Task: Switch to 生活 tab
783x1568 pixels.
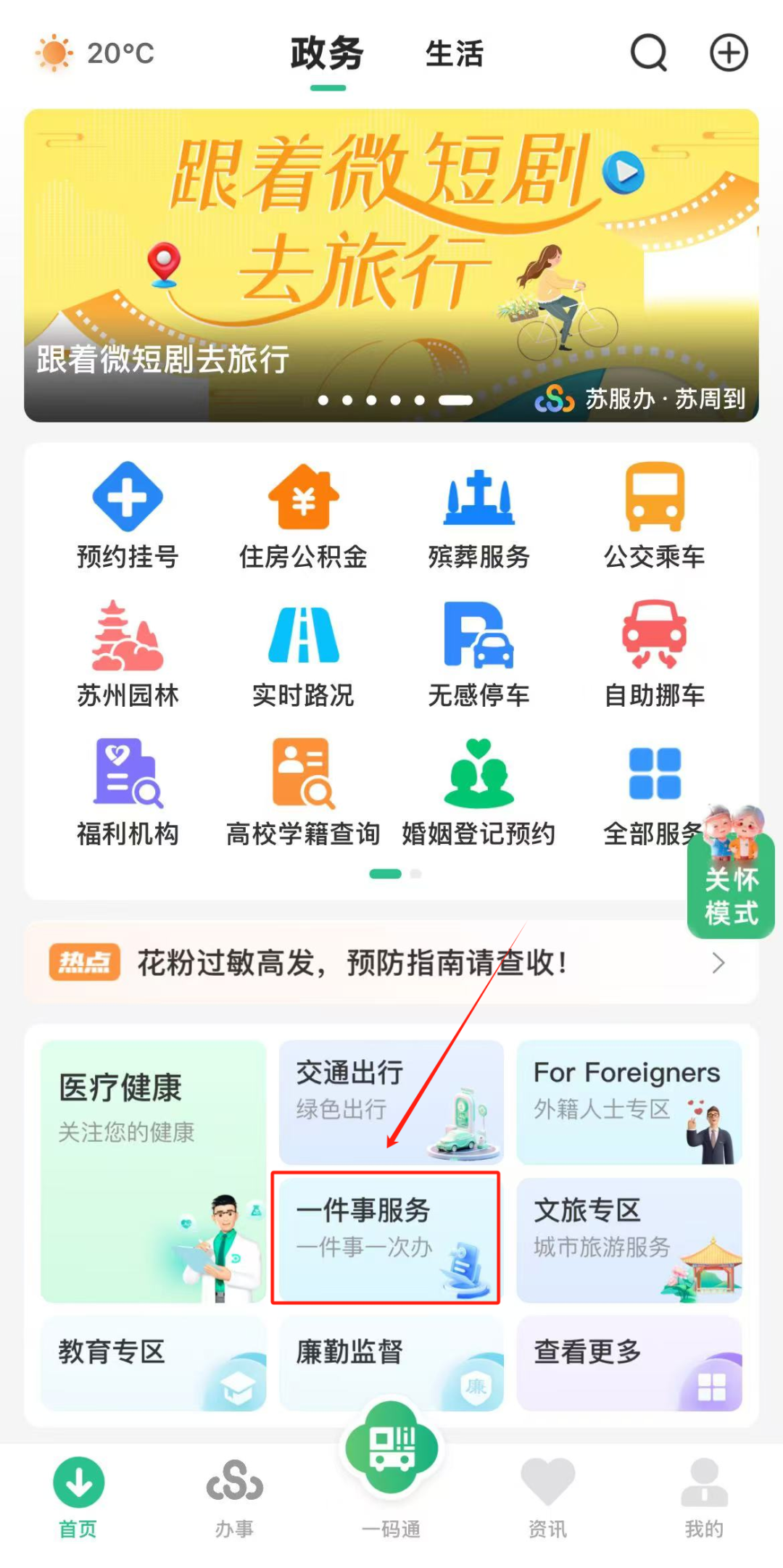Action: click(455, 54)
